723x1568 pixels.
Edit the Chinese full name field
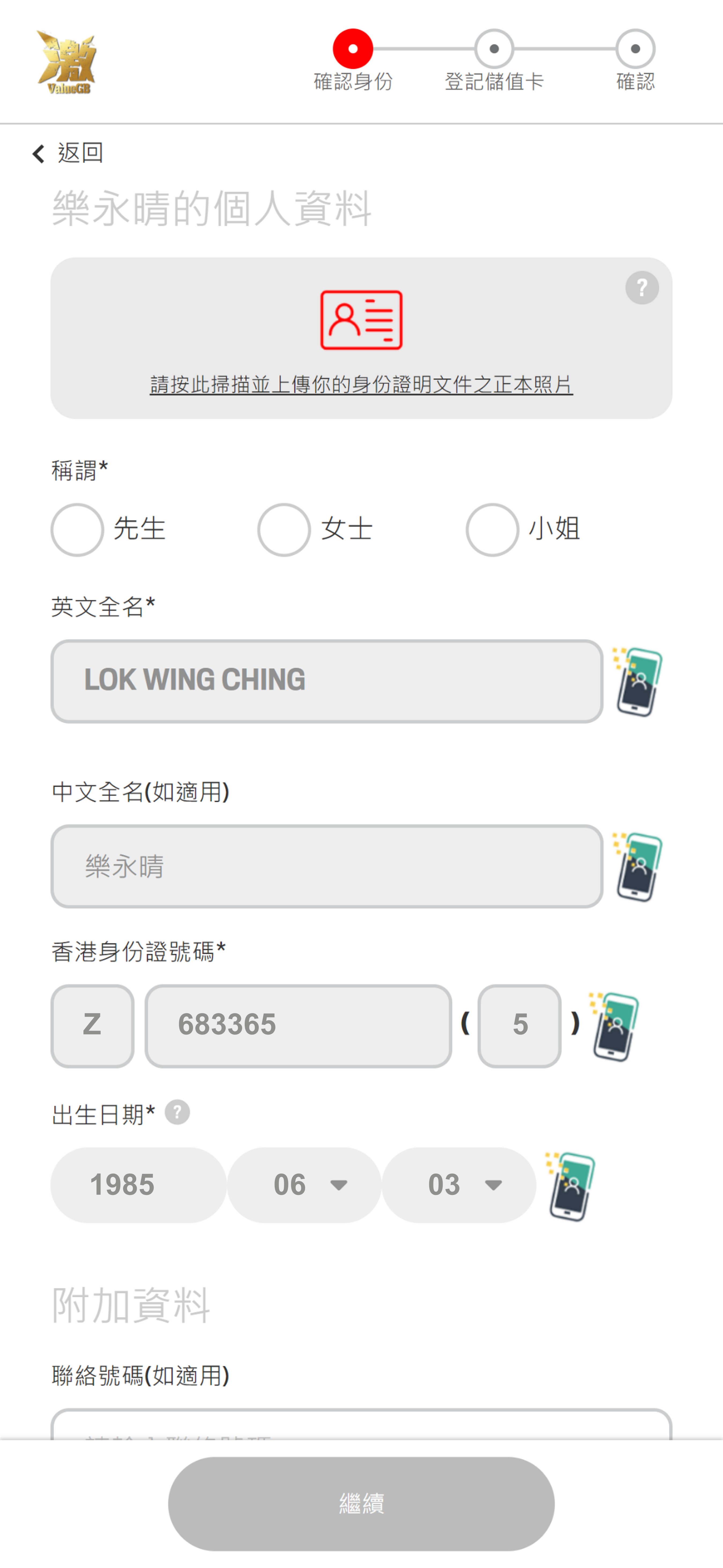[x=327, y=866]
